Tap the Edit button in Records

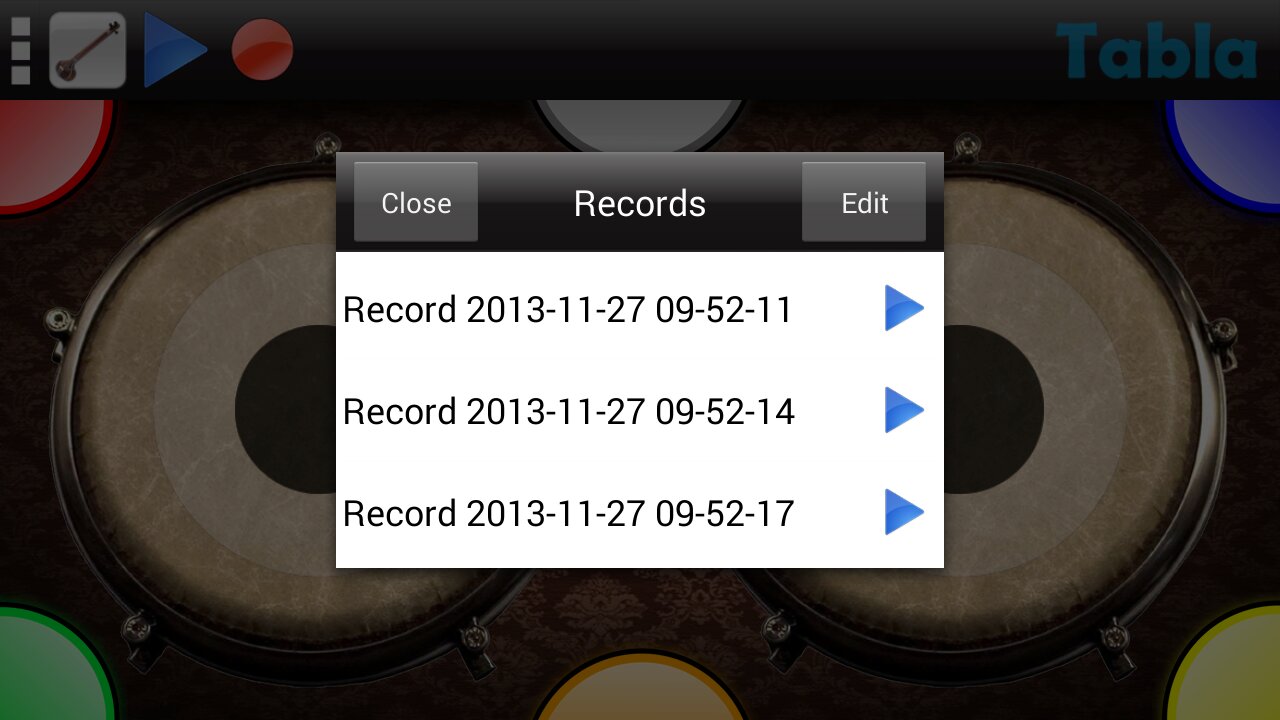864,203
